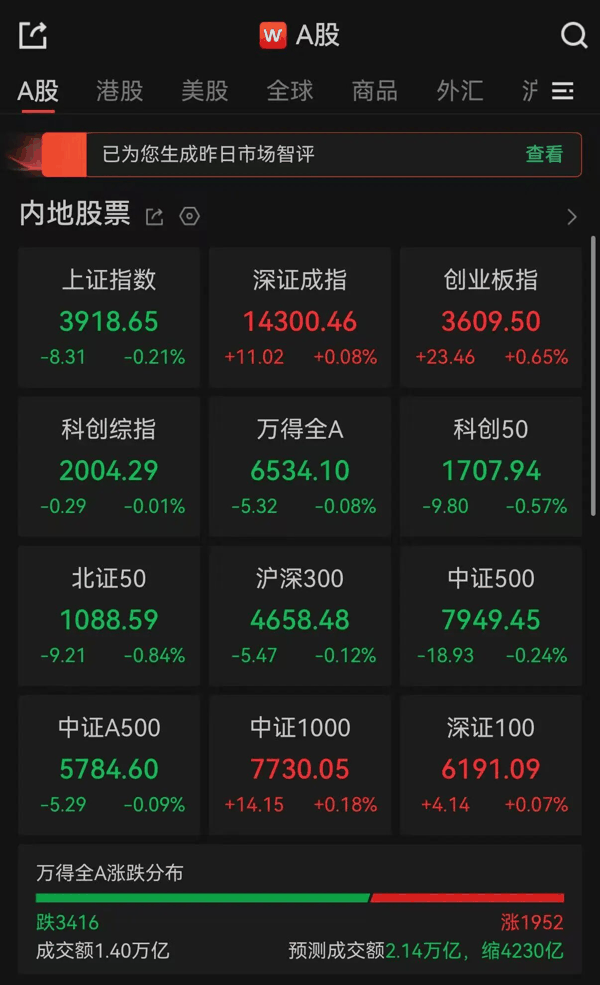The height and width of the screenshot is (985, 600).
Task: Select the 沪深300 index card
Action: click(300, 616)
